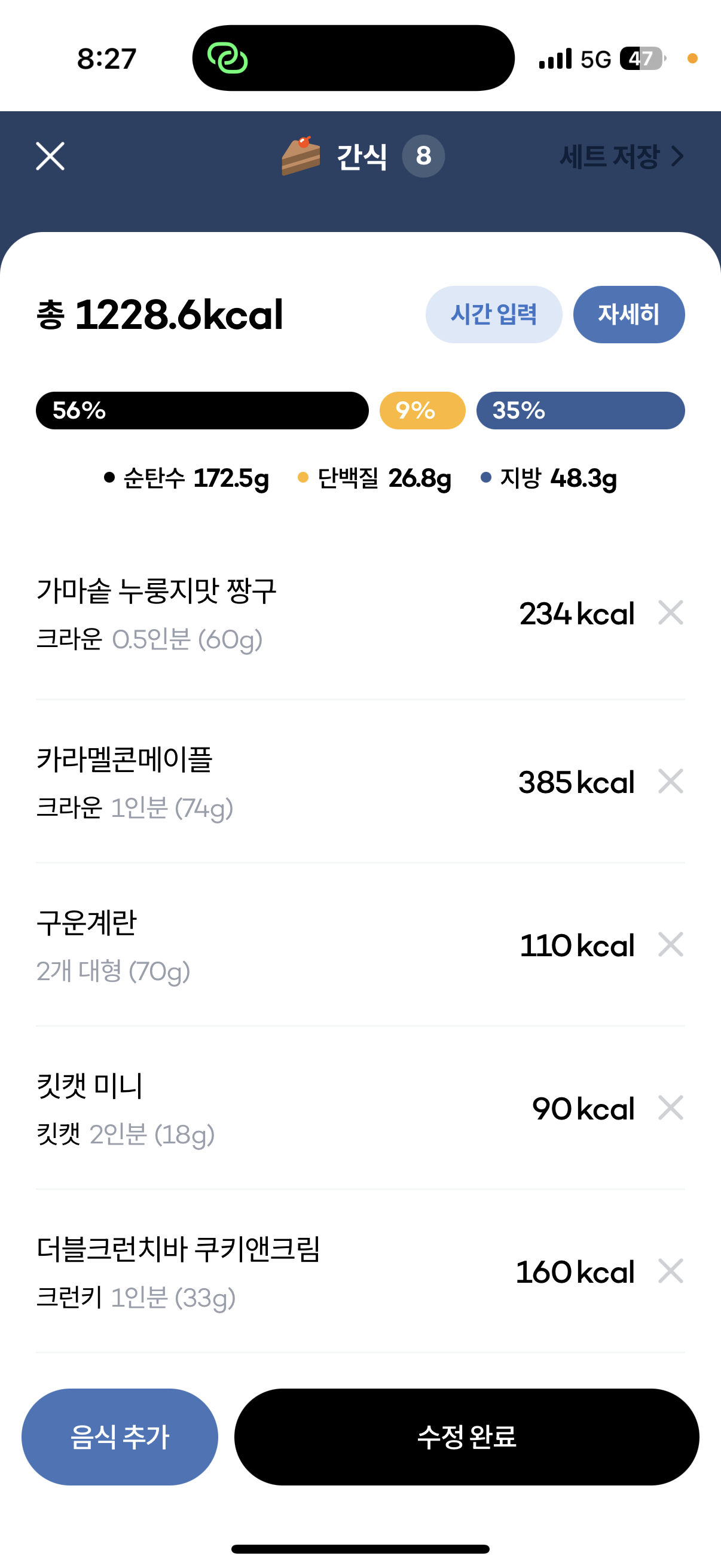Remove 구운계란 from snacks
The width and height of the screenshot is (721, 1568).
pos(671,945)
